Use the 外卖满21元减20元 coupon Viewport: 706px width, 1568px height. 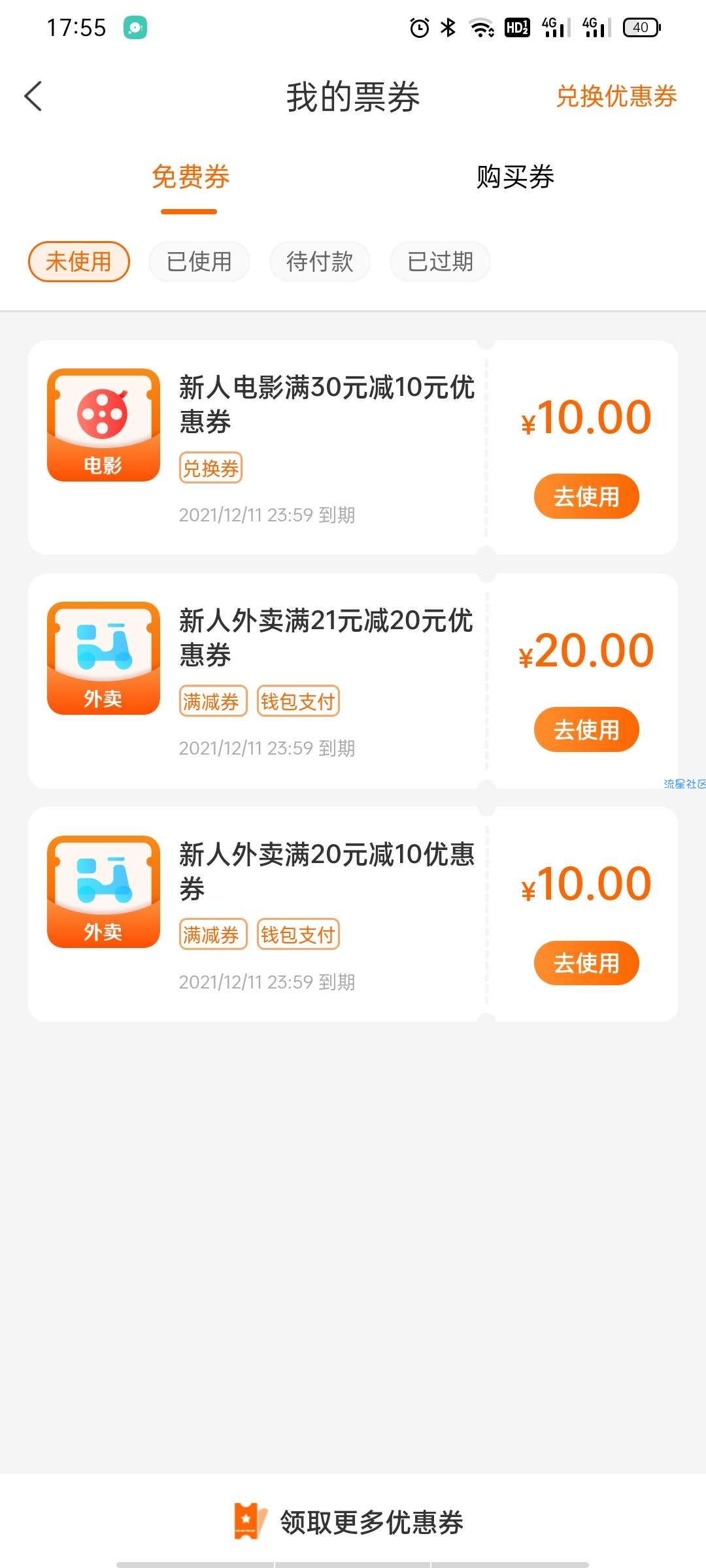click(x=586, y=730)
